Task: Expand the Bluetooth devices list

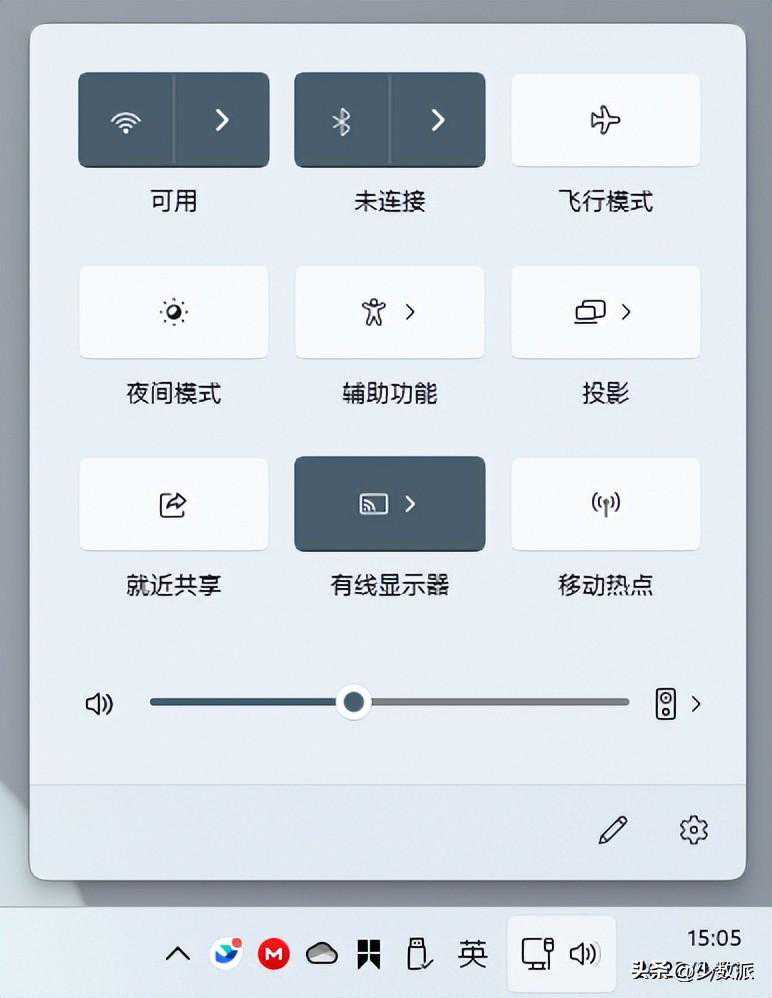Action: [438, 121]
